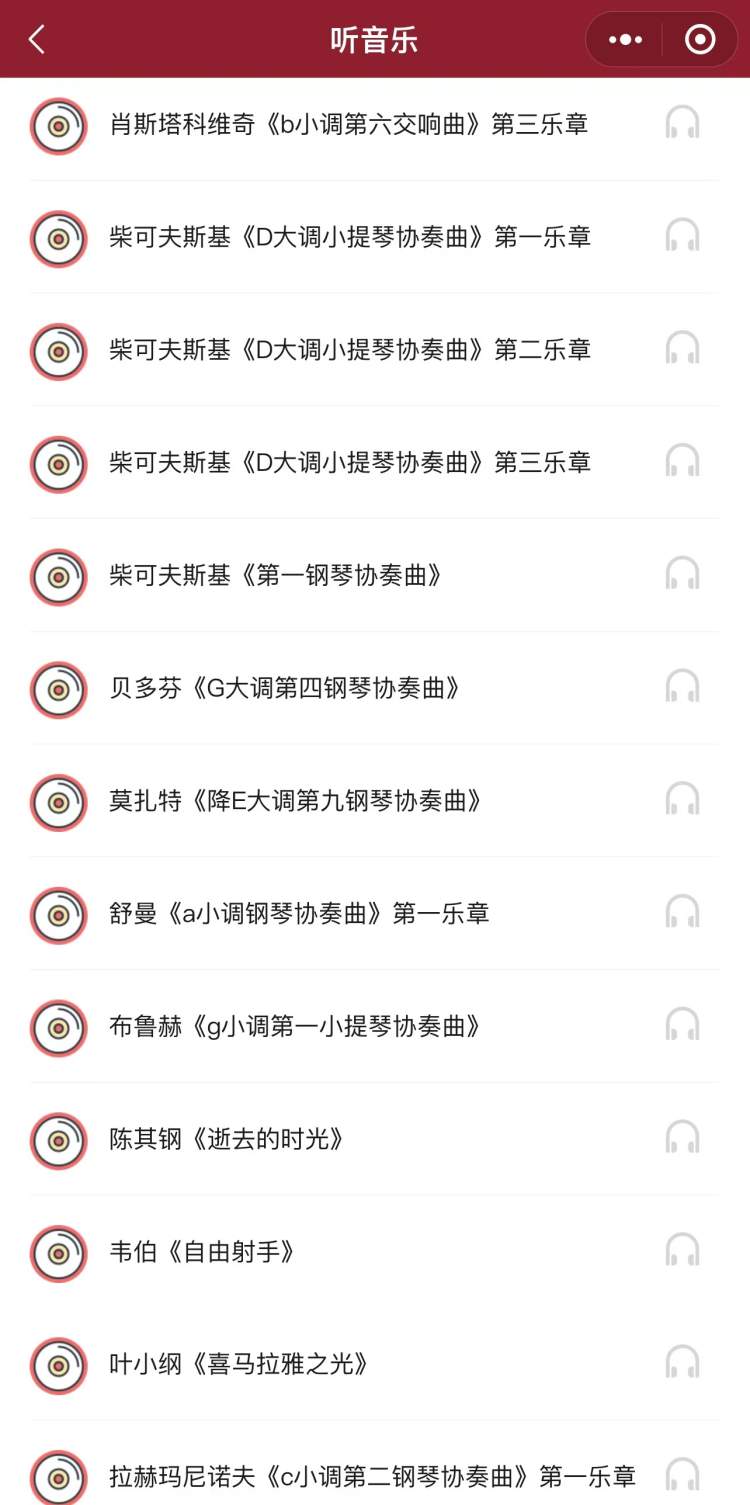Go back with the top-left arrow
The image size is (750, 1505).
pos(37,40)
